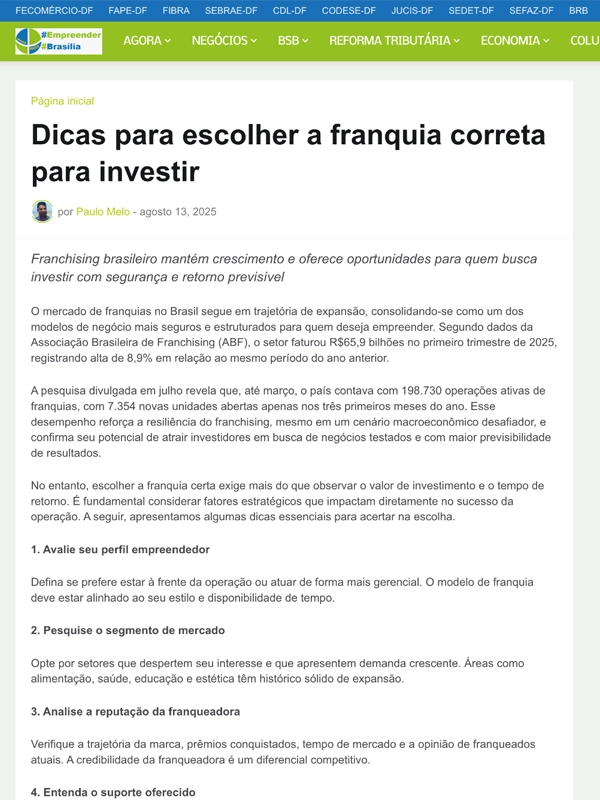Select the CODESE-DF link

pos(349,10)
